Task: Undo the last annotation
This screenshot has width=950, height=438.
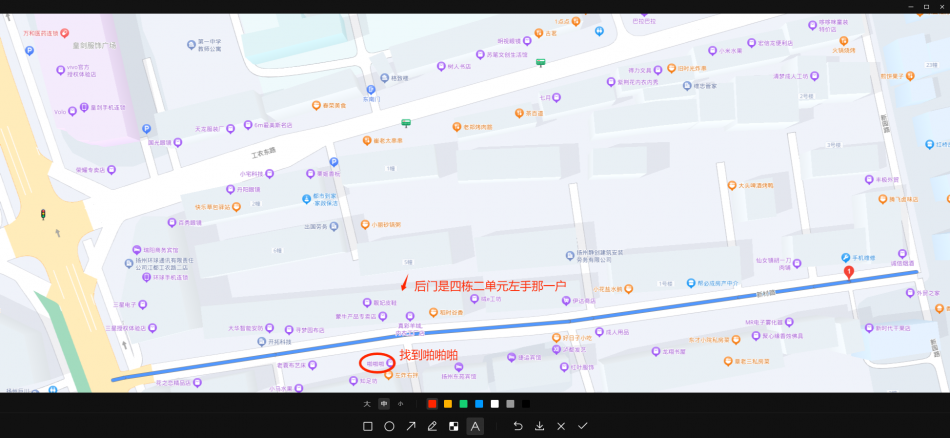Action: 518,426
